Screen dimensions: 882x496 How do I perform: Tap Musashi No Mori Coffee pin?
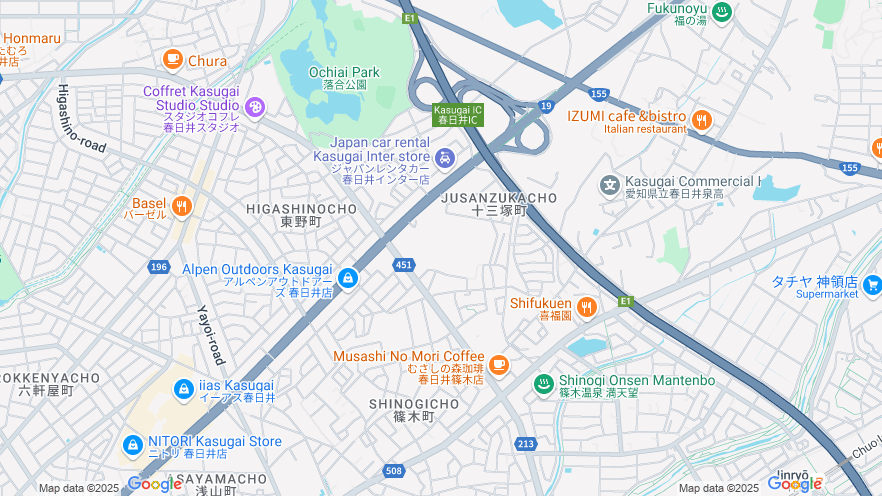[x=499, y=364]
